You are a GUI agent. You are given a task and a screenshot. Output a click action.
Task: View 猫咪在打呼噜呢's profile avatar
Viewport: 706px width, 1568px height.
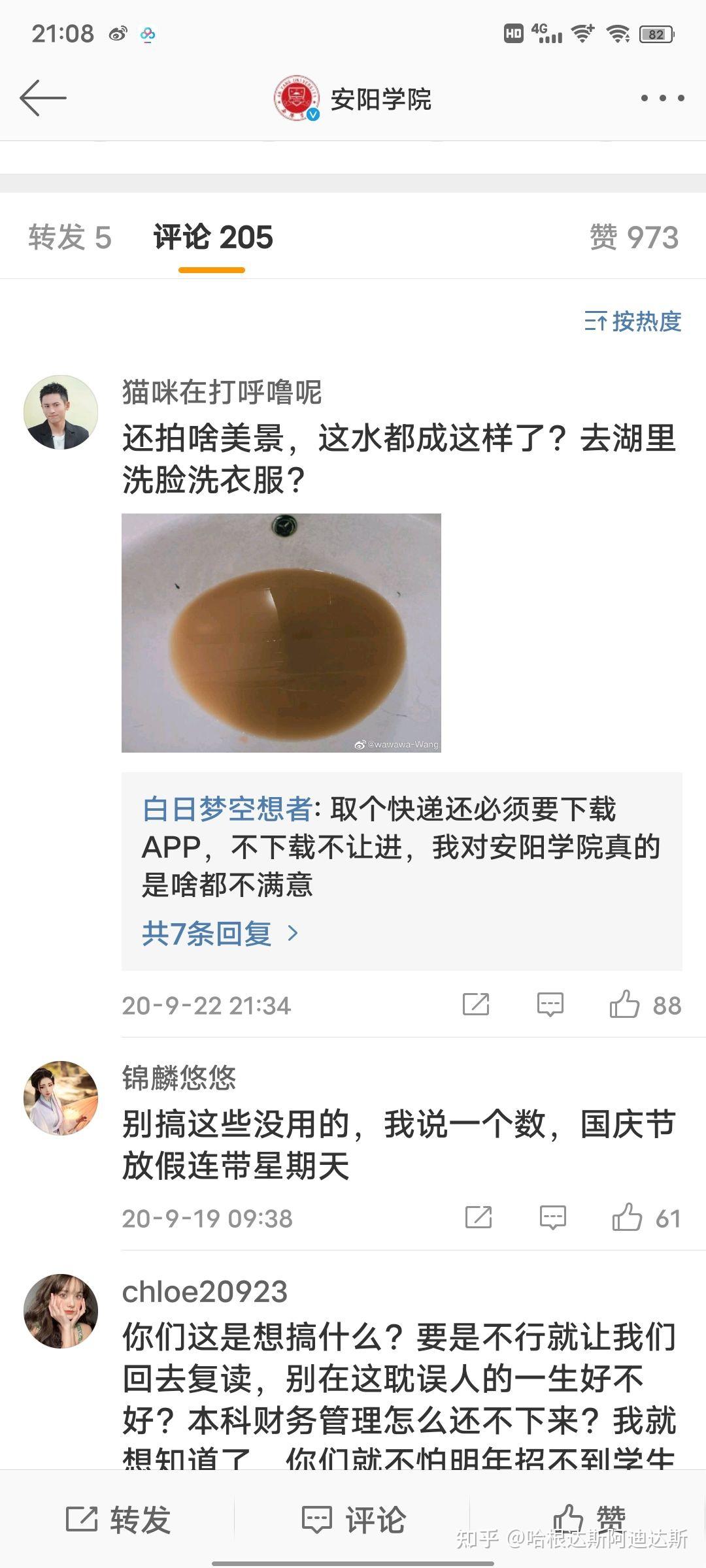click(61, 412)
